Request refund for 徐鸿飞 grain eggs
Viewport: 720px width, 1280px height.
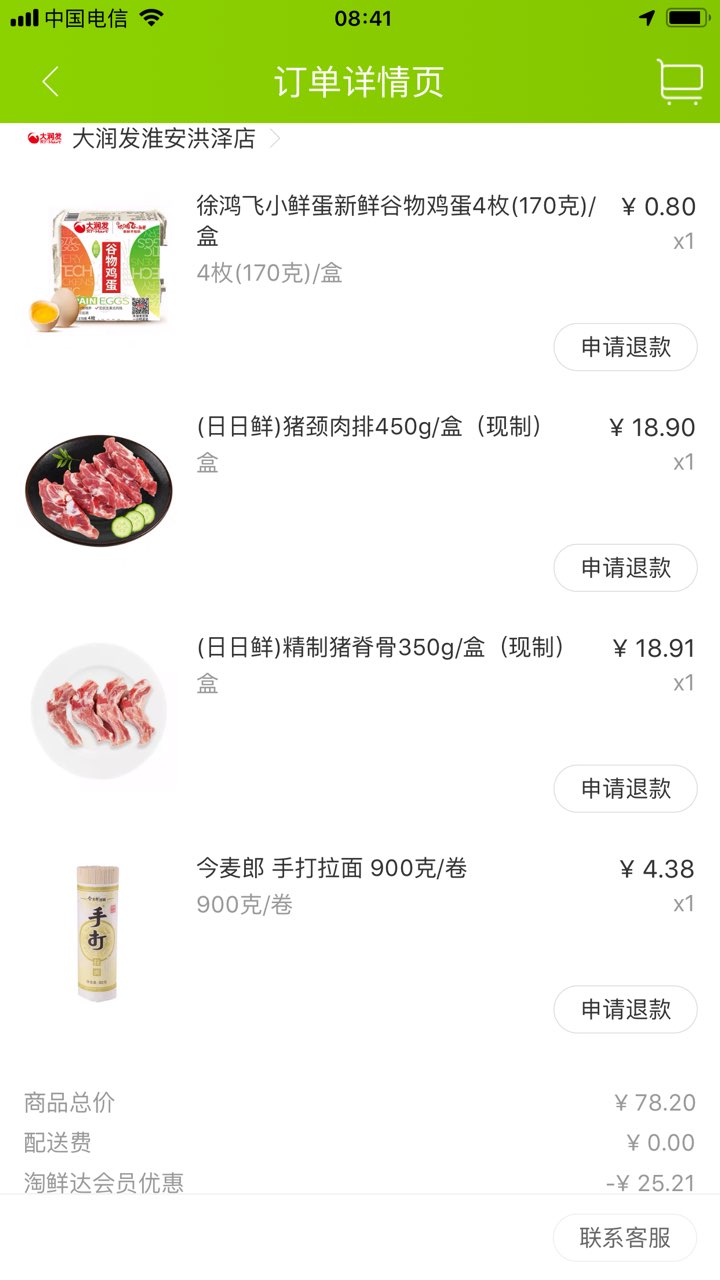[625, 347]
